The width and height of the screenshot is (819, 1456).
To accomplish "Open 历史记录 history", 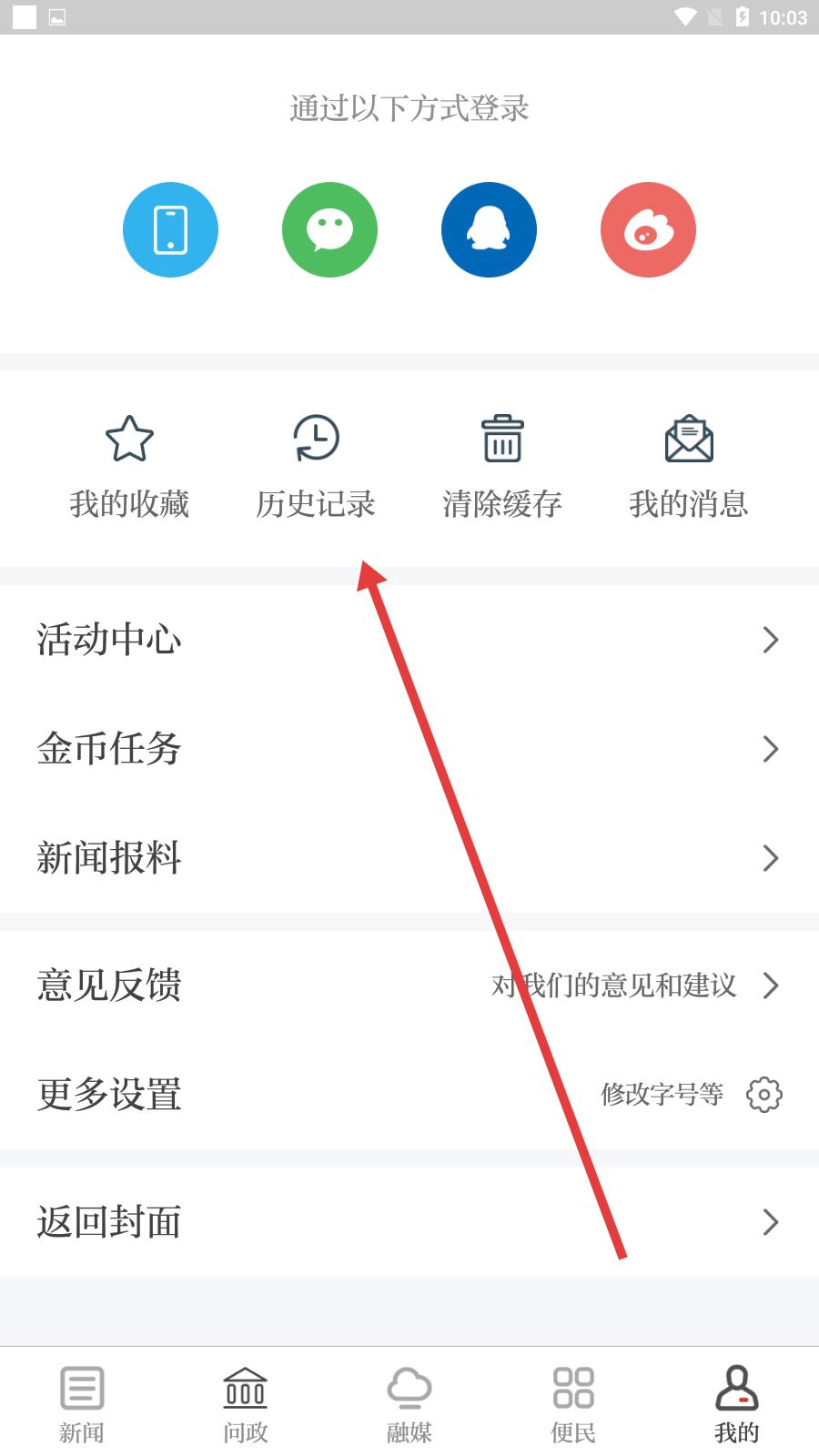I will (x=316, y=468).
